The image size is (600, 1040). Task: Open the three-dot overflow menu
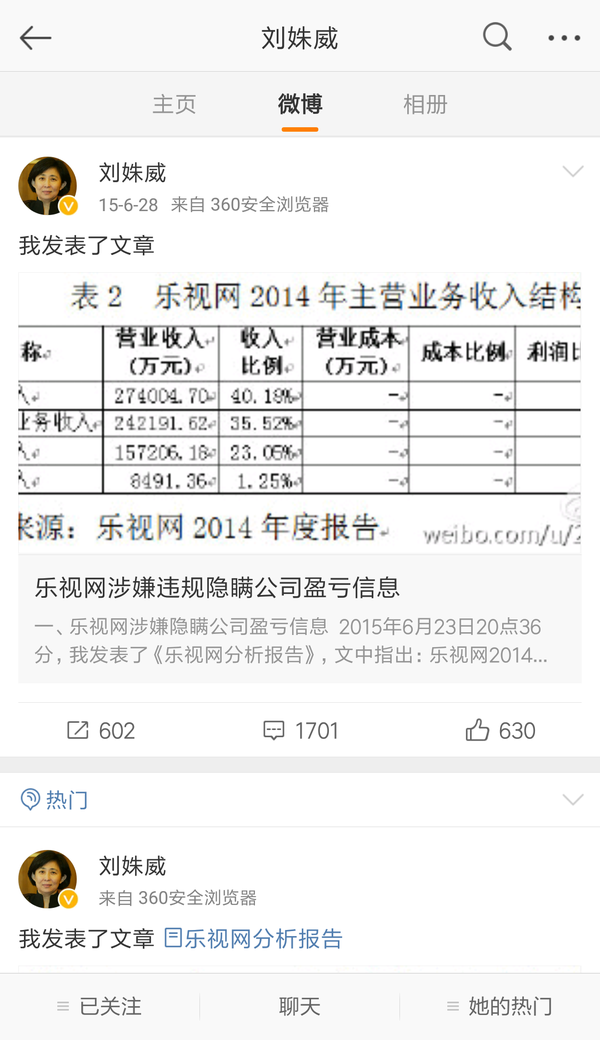pyautogui.click(x=564, y=38)
